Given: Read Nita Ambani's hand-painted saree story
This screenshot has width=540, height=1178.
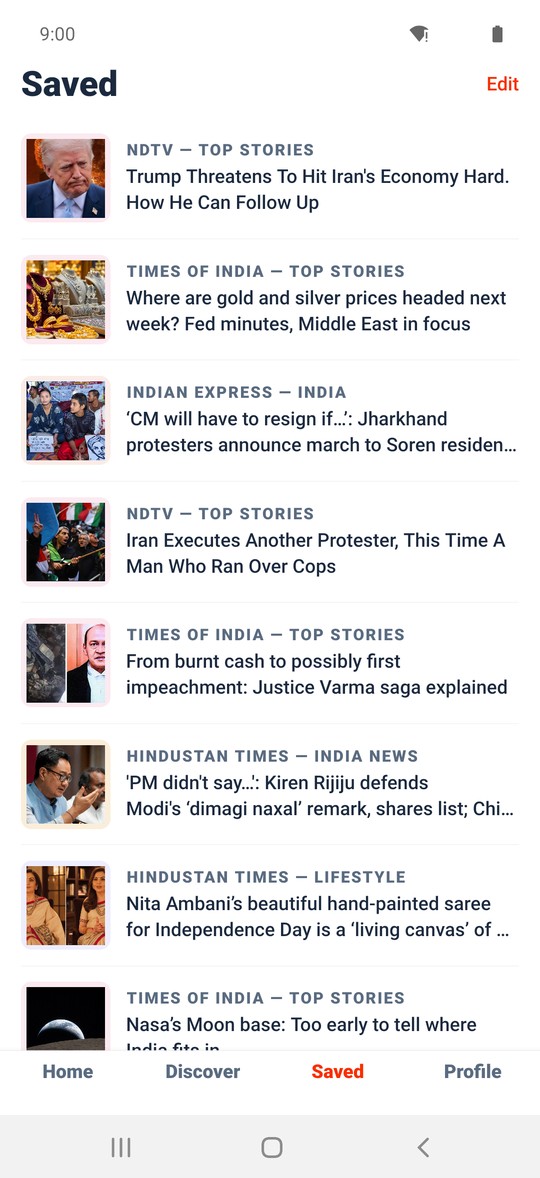Looking at the screenshot, I should (270, 905).
